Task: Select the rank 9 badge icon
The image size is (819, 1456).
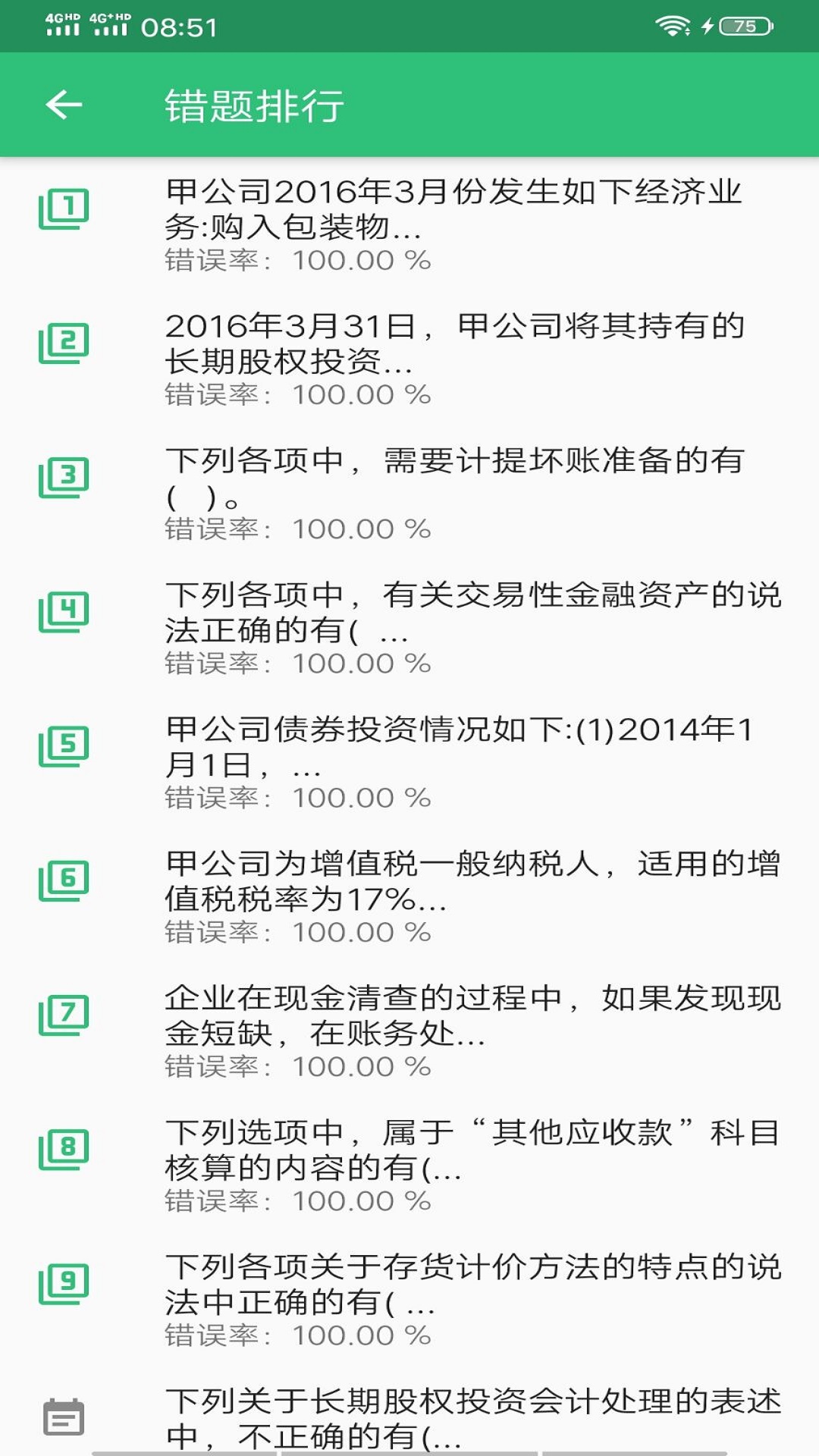Action: pos(67,1274)
